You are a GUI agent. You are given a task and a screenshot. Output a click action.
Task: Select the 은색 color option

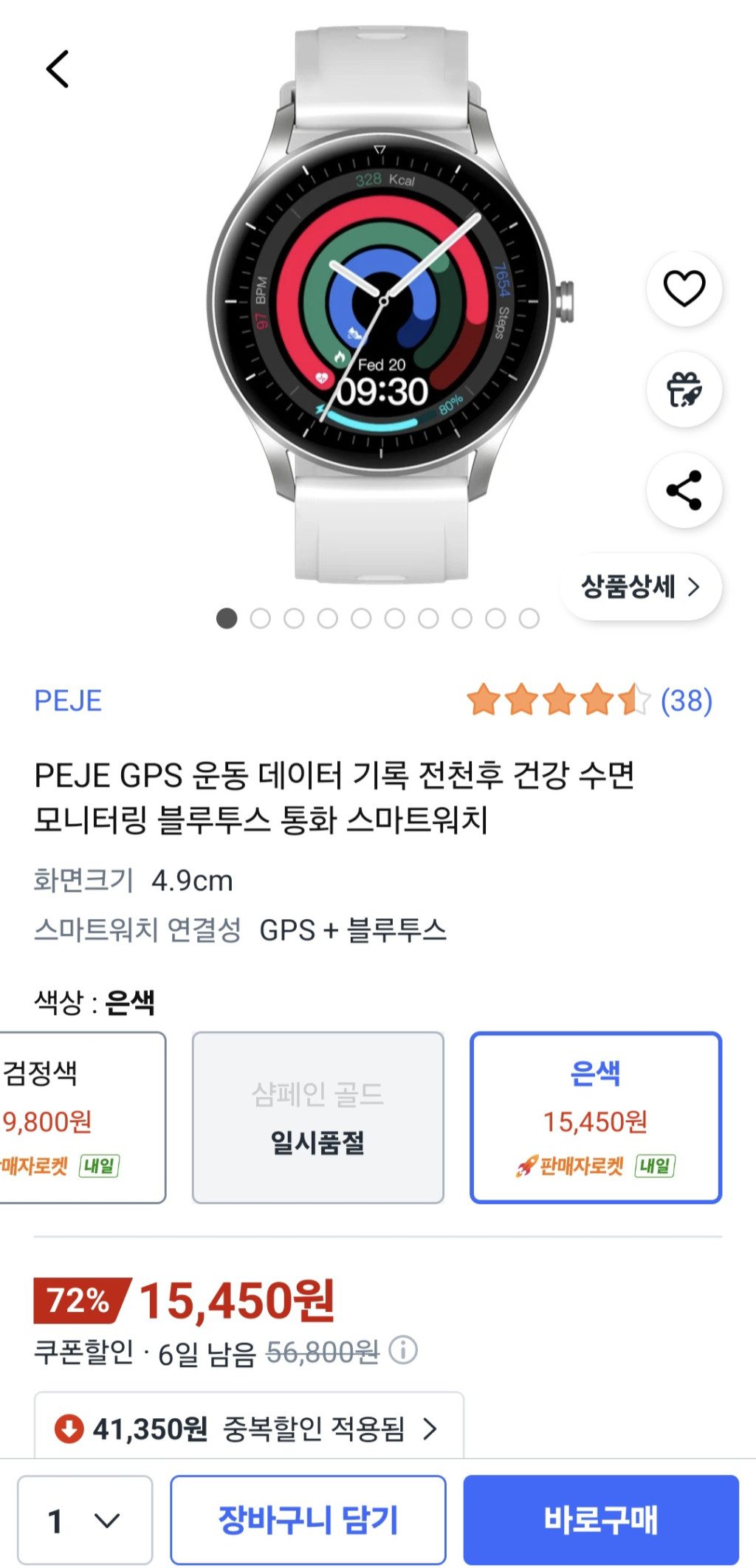point(595,1117)
